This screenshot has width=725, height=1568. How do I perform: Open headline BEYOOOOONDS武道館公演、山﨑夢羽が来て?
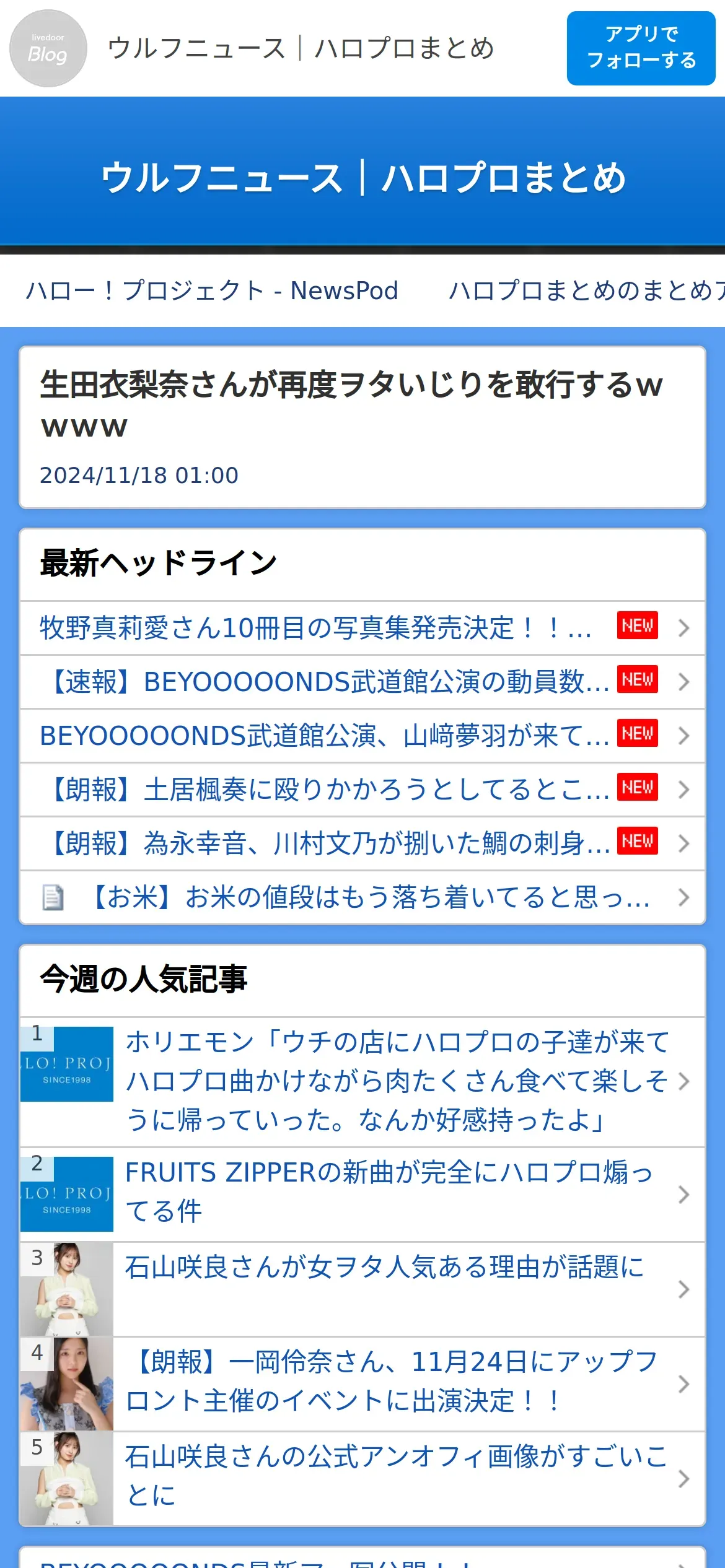click(362, 736)
